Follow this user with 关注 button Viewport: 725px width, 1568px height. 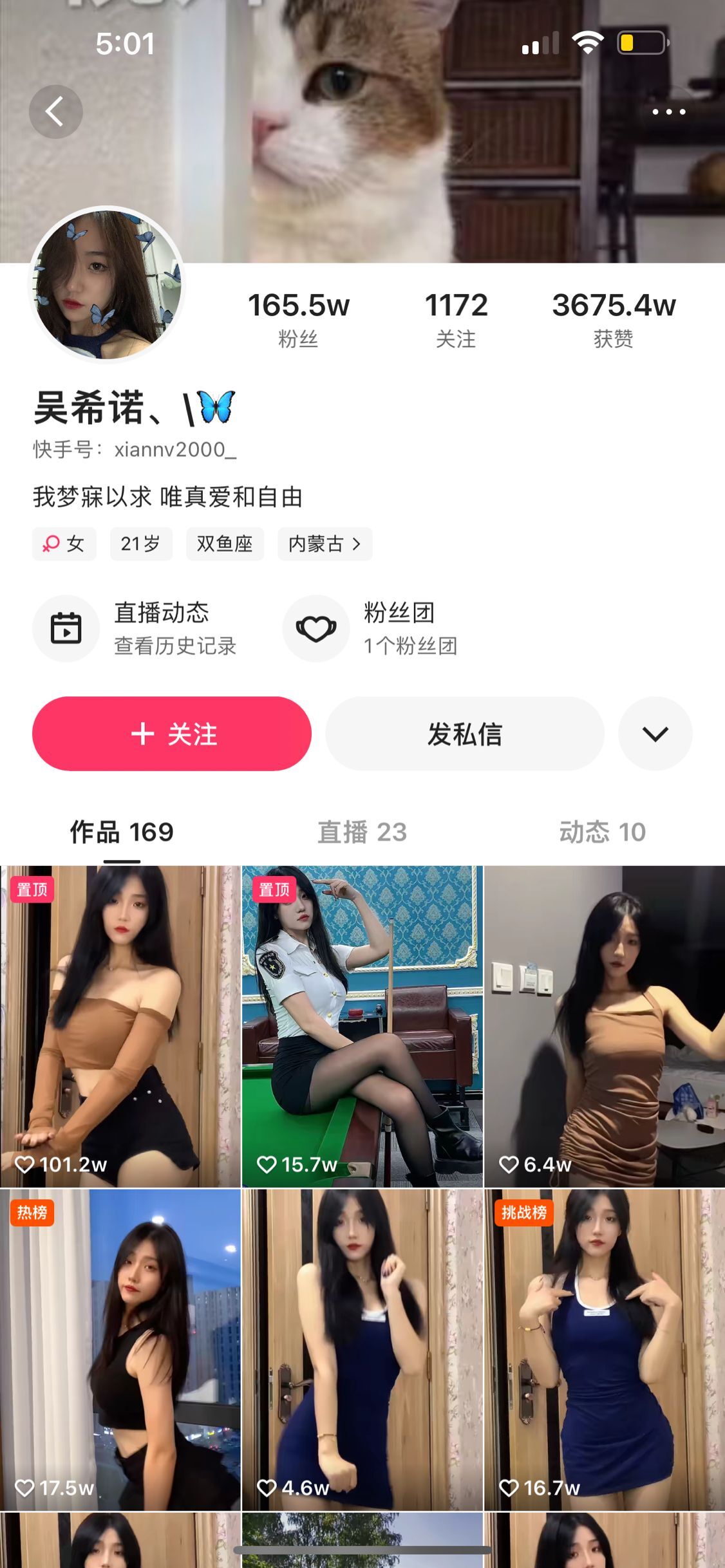point(172,734)
